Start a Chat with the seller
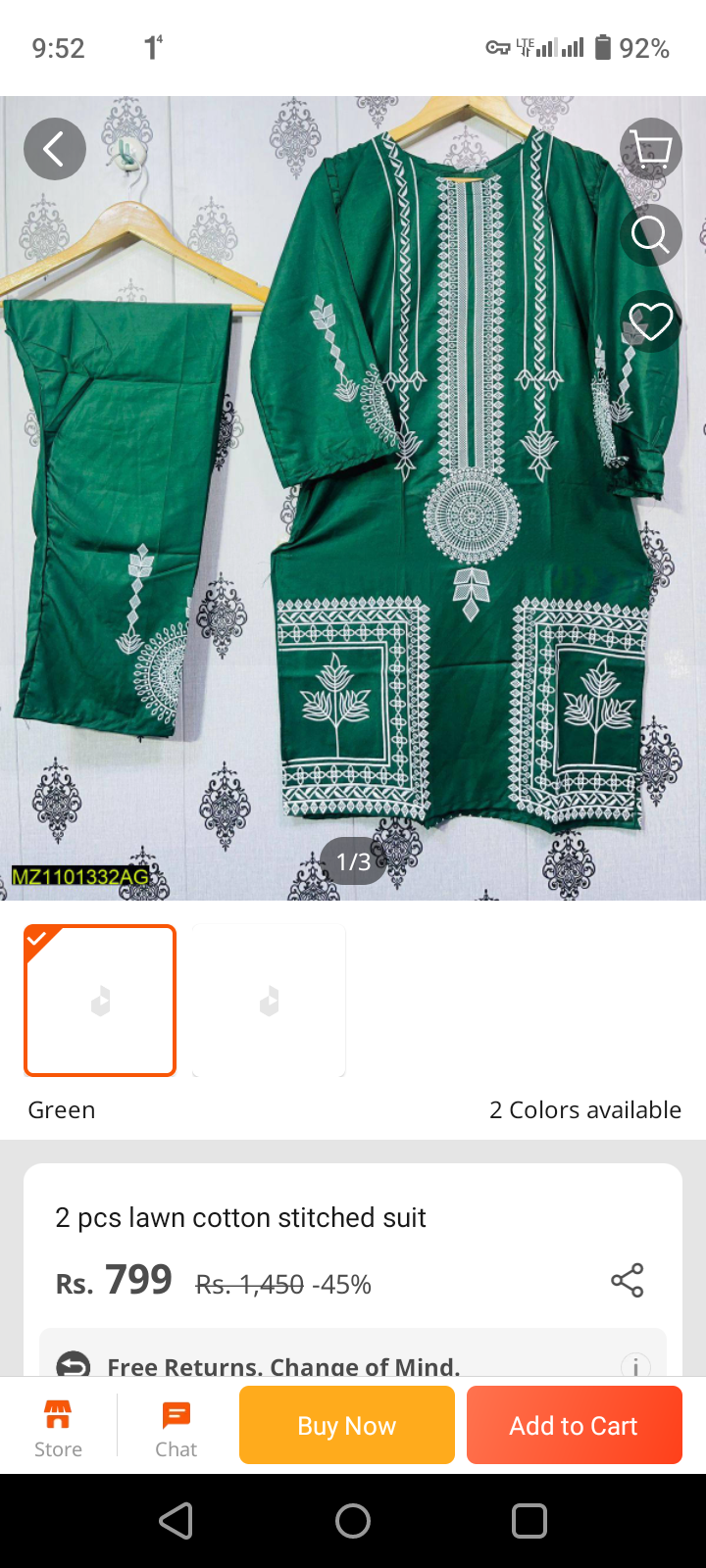The height and width of the screenshot is (1568, 706). (176, 1428)
